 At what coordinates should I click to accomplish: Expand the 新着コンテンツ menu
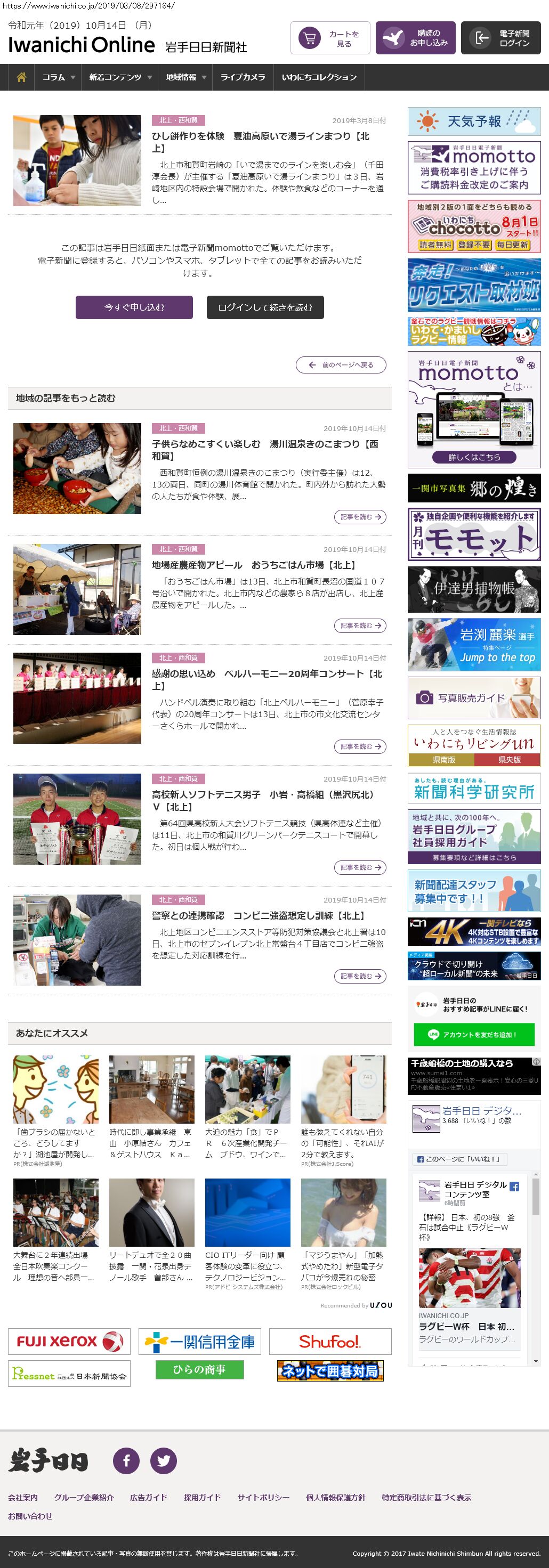tap(120, 77)
